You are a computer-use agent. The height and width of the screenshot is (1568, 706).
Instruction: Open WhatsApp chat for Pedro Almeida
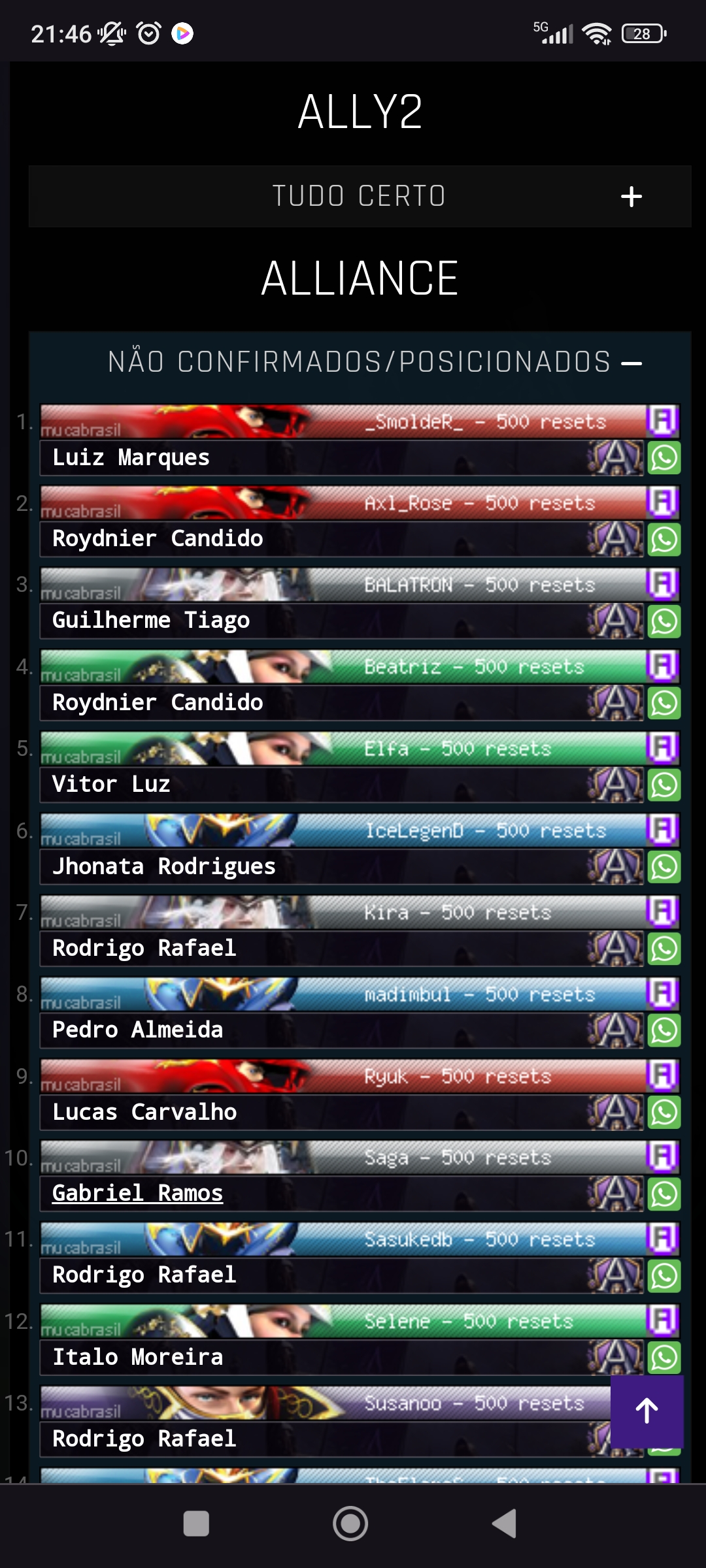coord(664,1030)
